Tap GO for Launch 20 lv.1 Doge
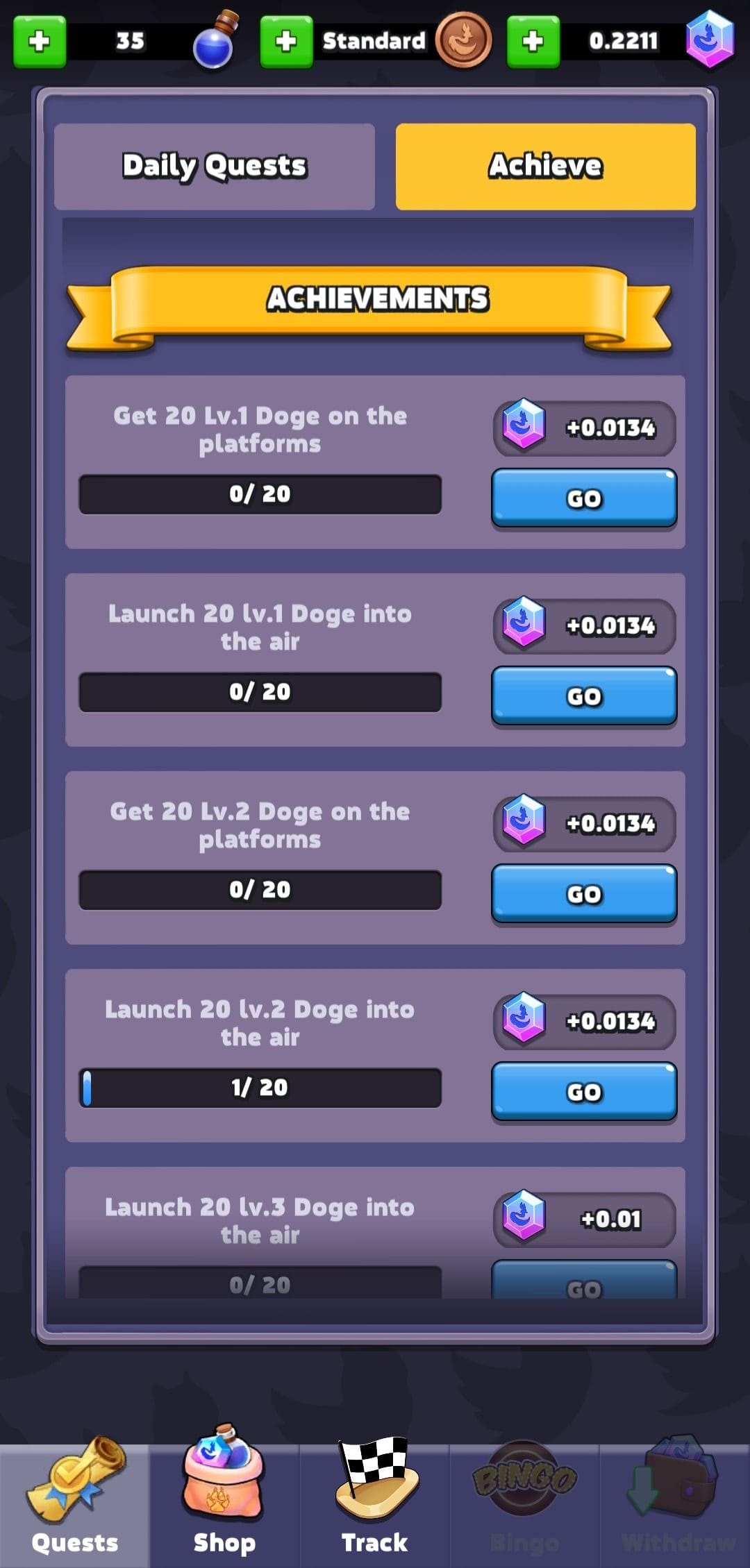 tap(584, 696)
